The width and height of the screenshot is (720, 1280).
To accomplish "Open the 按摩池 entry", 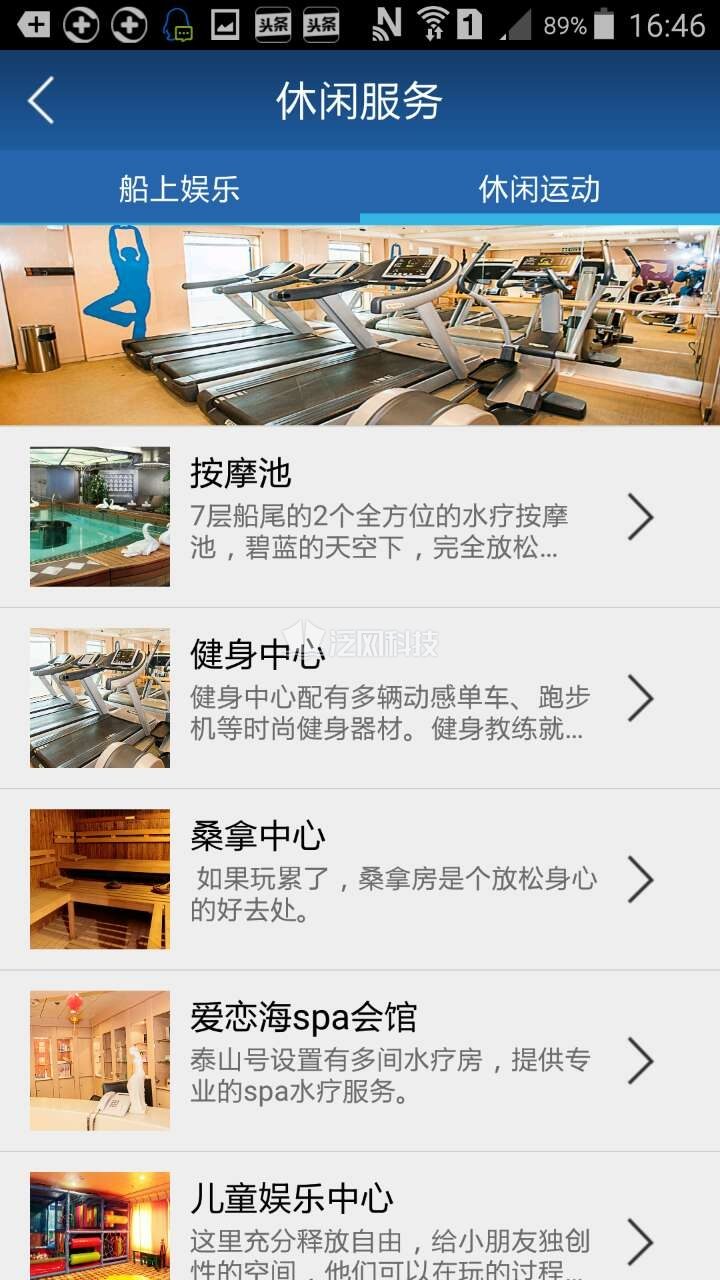I will tap(360, 516).
